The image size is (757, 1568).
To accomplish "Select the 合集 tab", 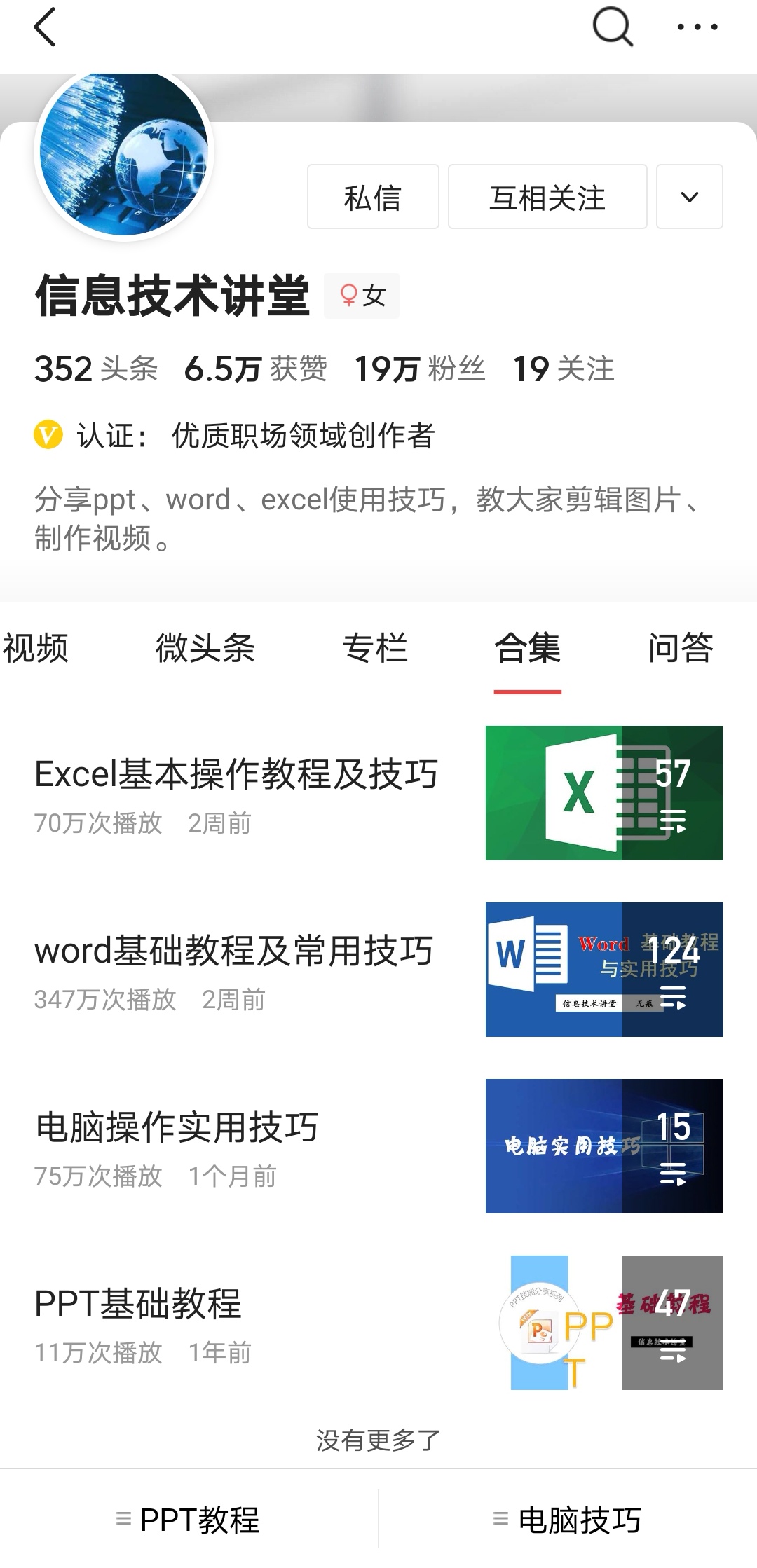I will click(x=527, y=647).
